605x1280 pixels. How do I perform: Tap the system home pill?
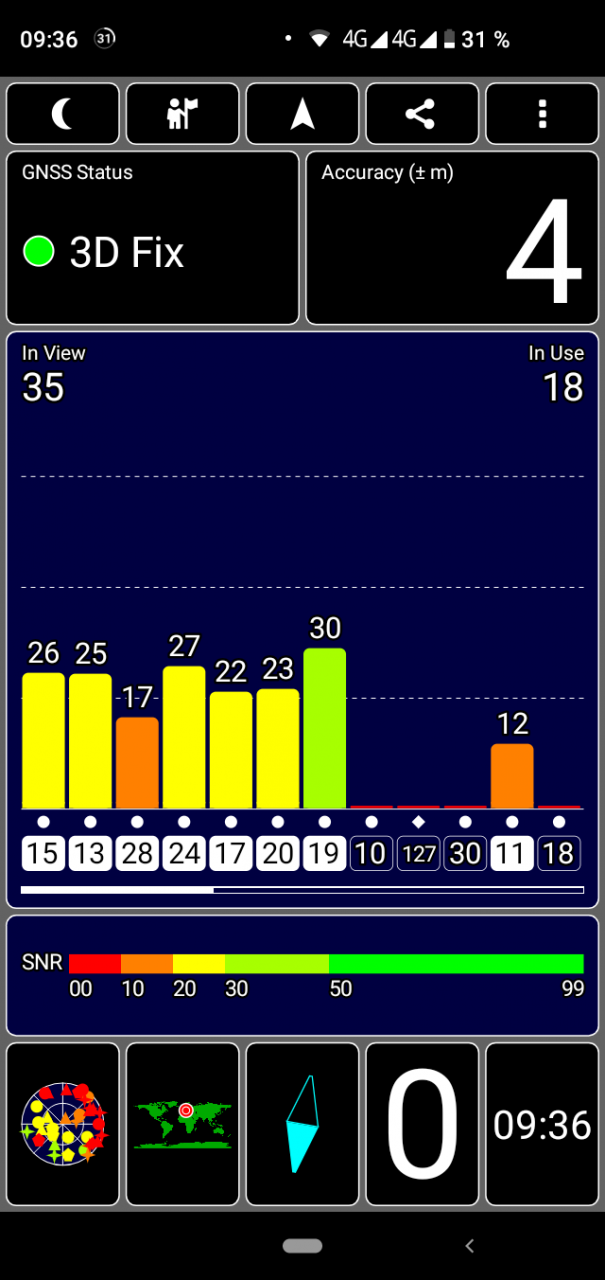tap(302, 1245)
